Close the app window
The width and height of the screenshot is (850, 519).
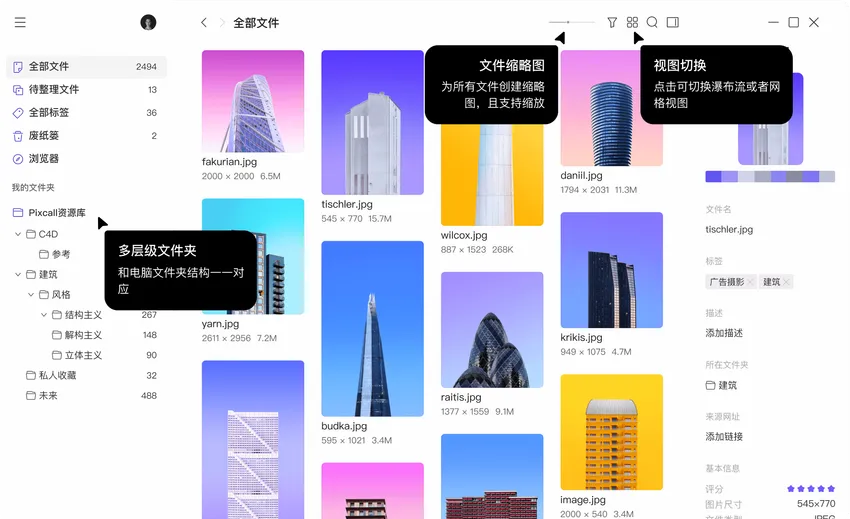(814, 22)
